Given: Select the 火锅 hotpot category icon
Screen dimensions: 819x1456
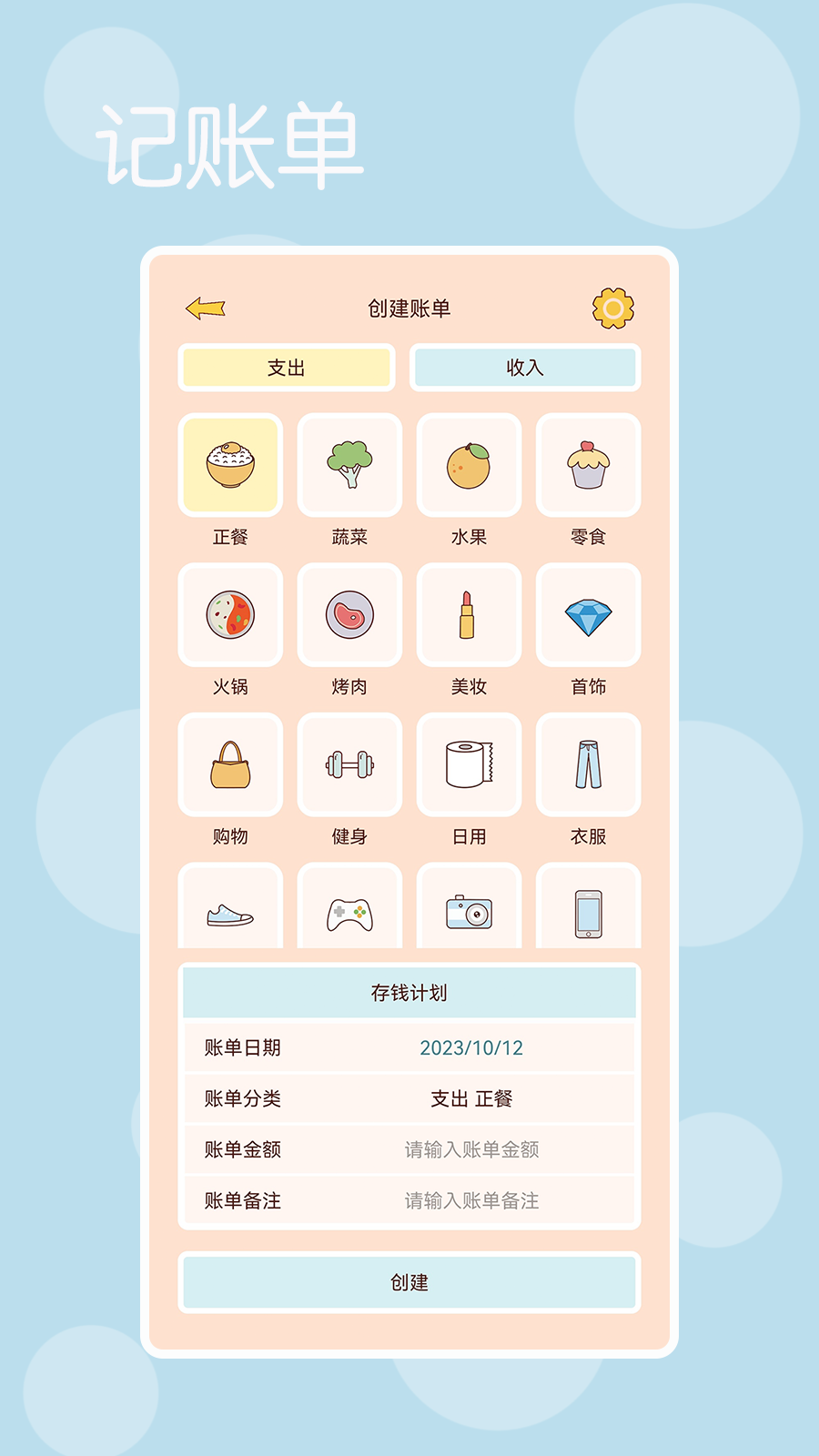Looking at the screenshot, I should pos(230,615).
